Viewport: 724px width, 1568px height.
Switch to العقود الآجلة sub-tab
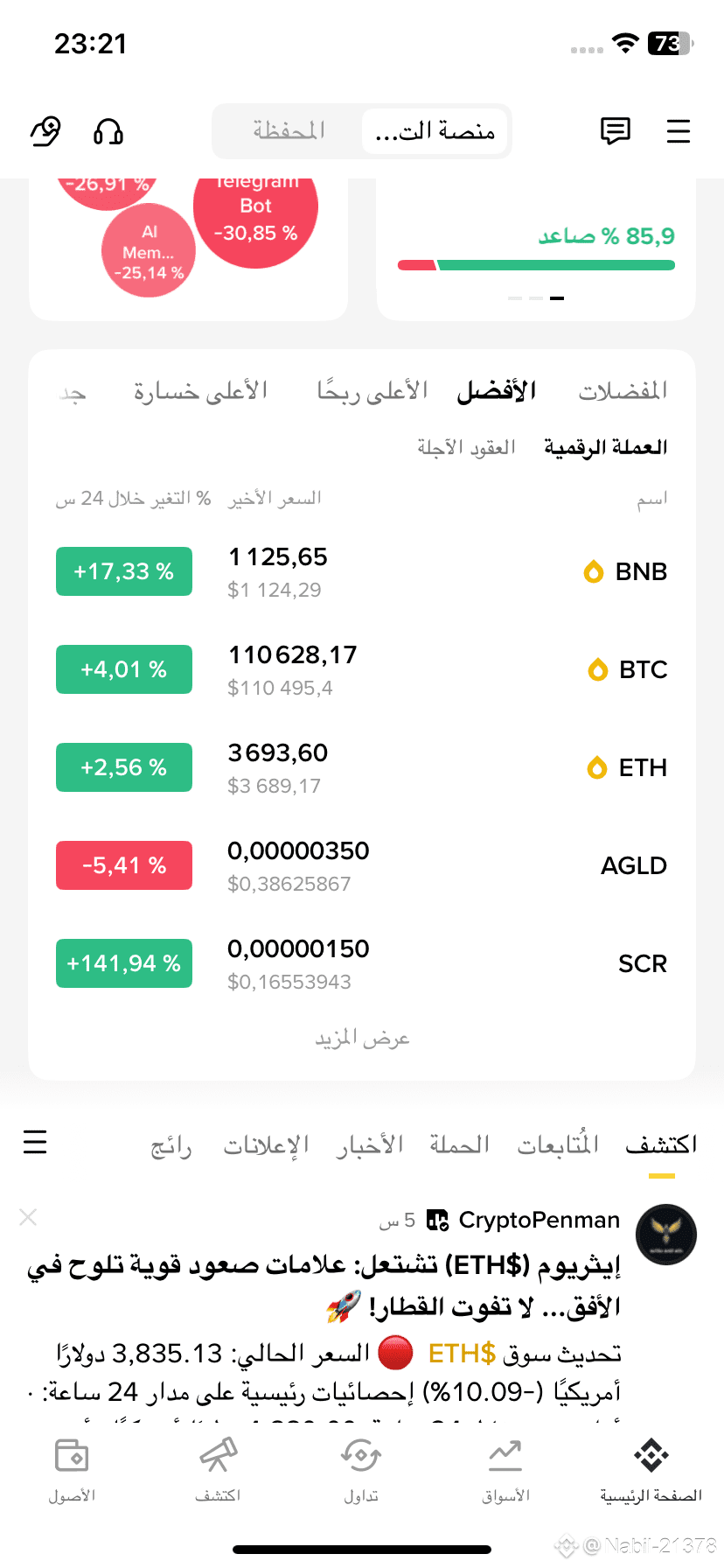pyautogui.click(x=466, y=447)
